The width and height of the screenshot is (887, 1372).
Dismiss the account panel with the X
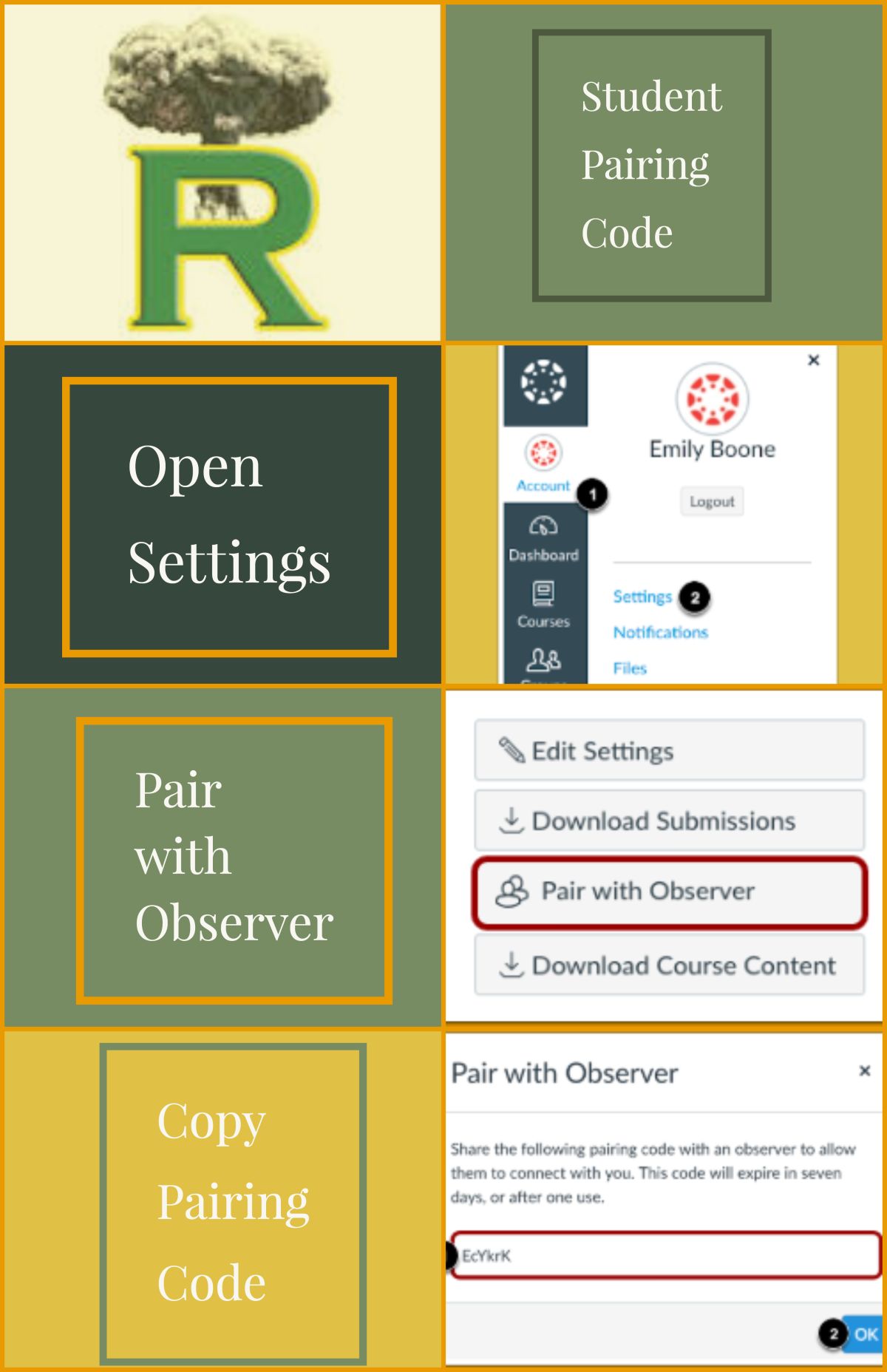tap(813, 360)
